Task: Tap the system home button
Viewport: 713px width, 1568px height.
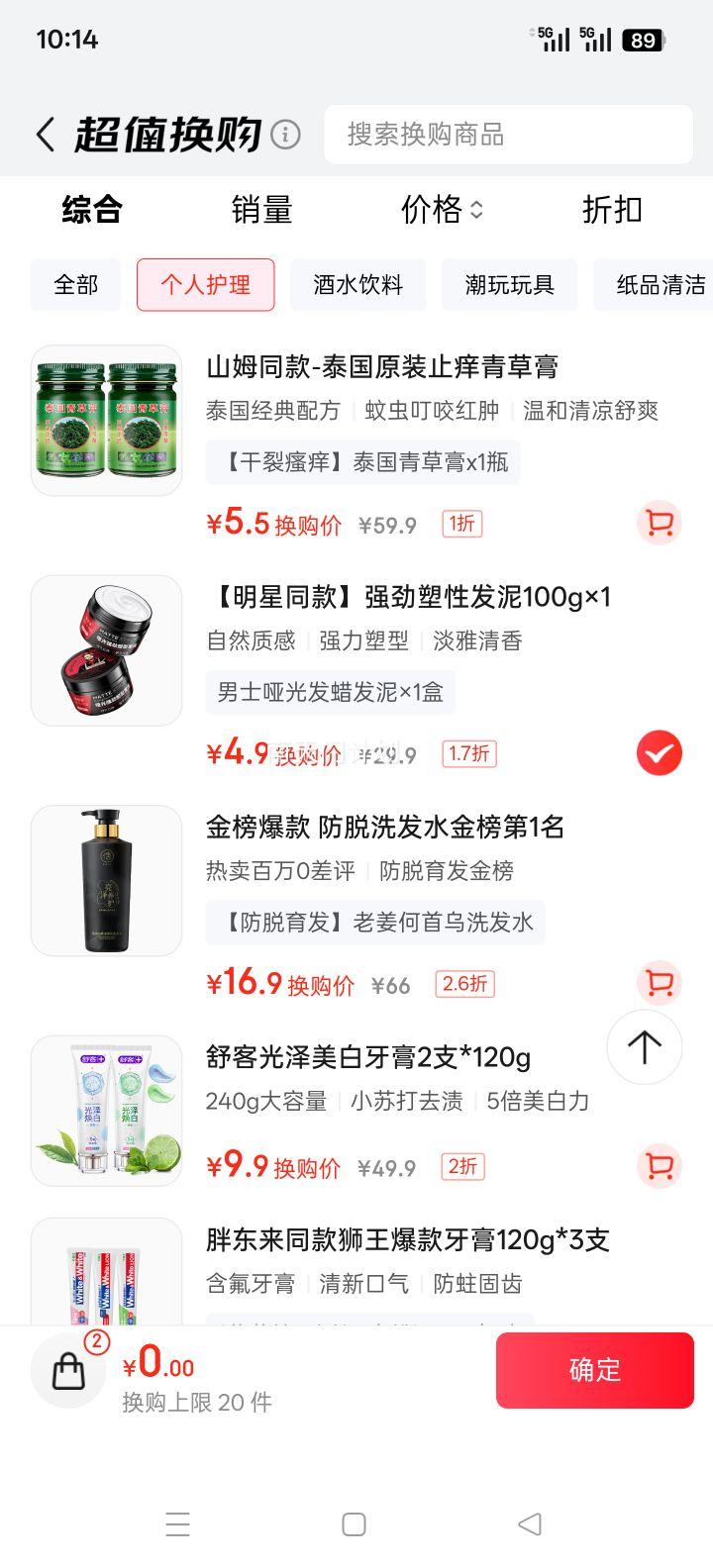Action: point(354,1524)
